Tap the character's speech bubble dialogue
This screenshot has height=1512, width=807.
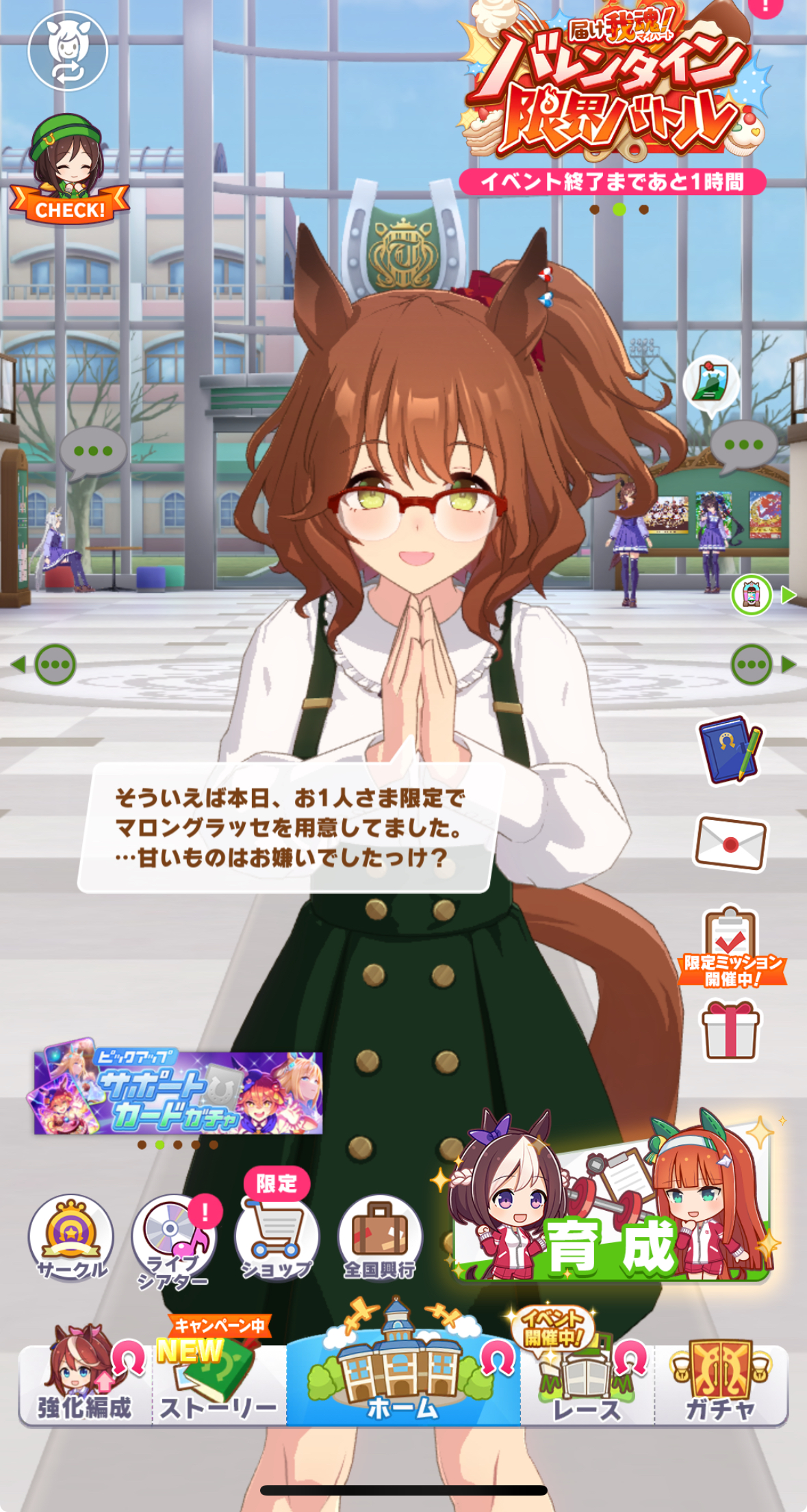[x=287, y=827]
